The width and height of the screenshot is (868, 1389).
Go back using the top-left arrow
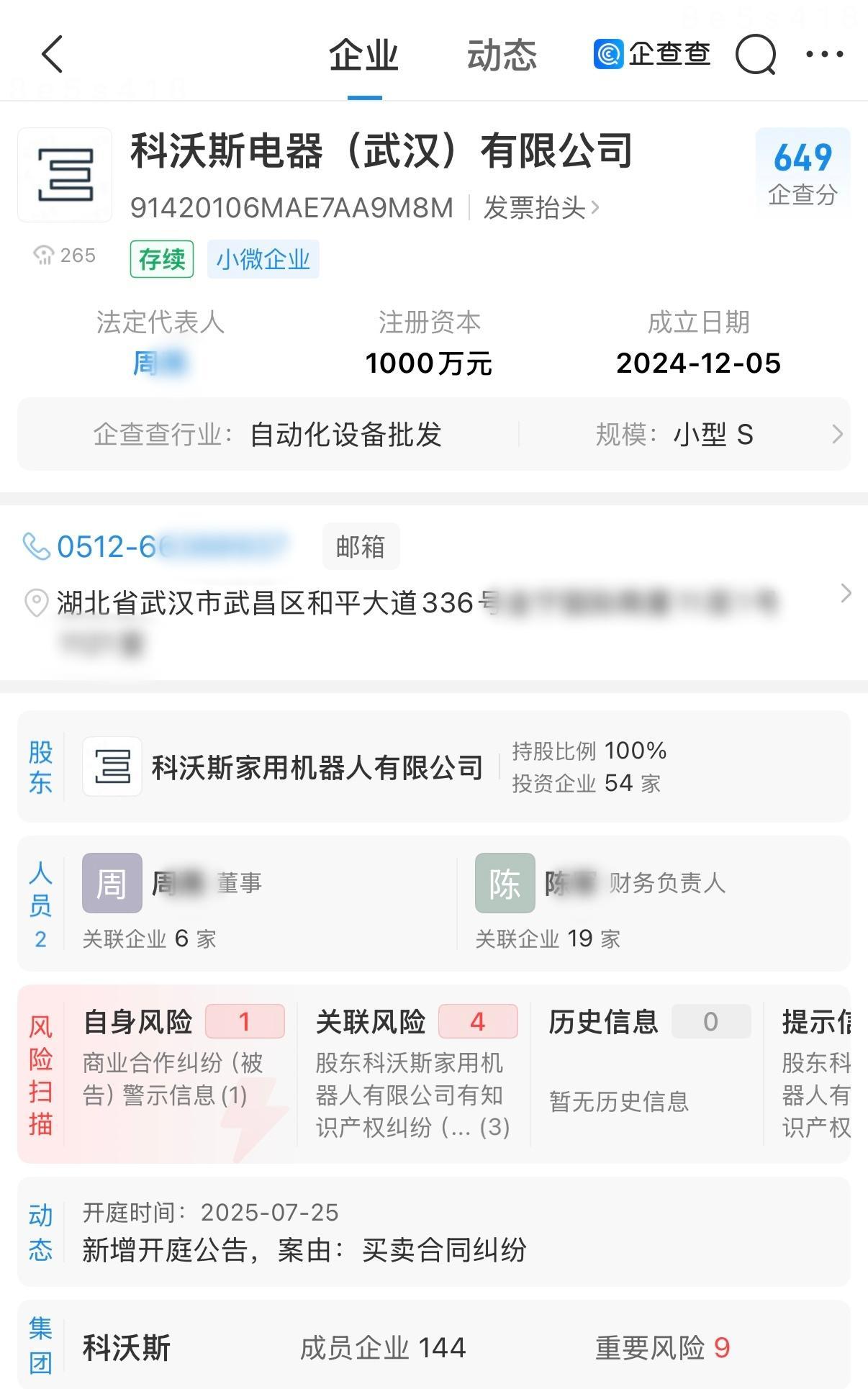click(53, 54)
